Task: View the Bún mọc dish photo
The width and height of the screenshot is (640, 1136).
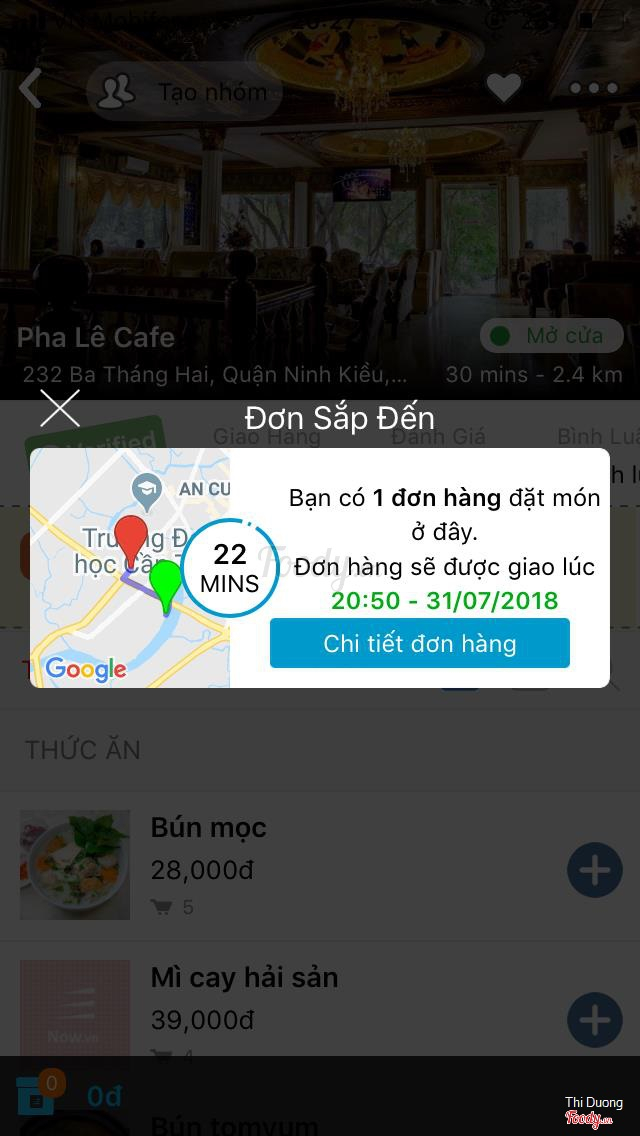Action: [x=75, y=865]
